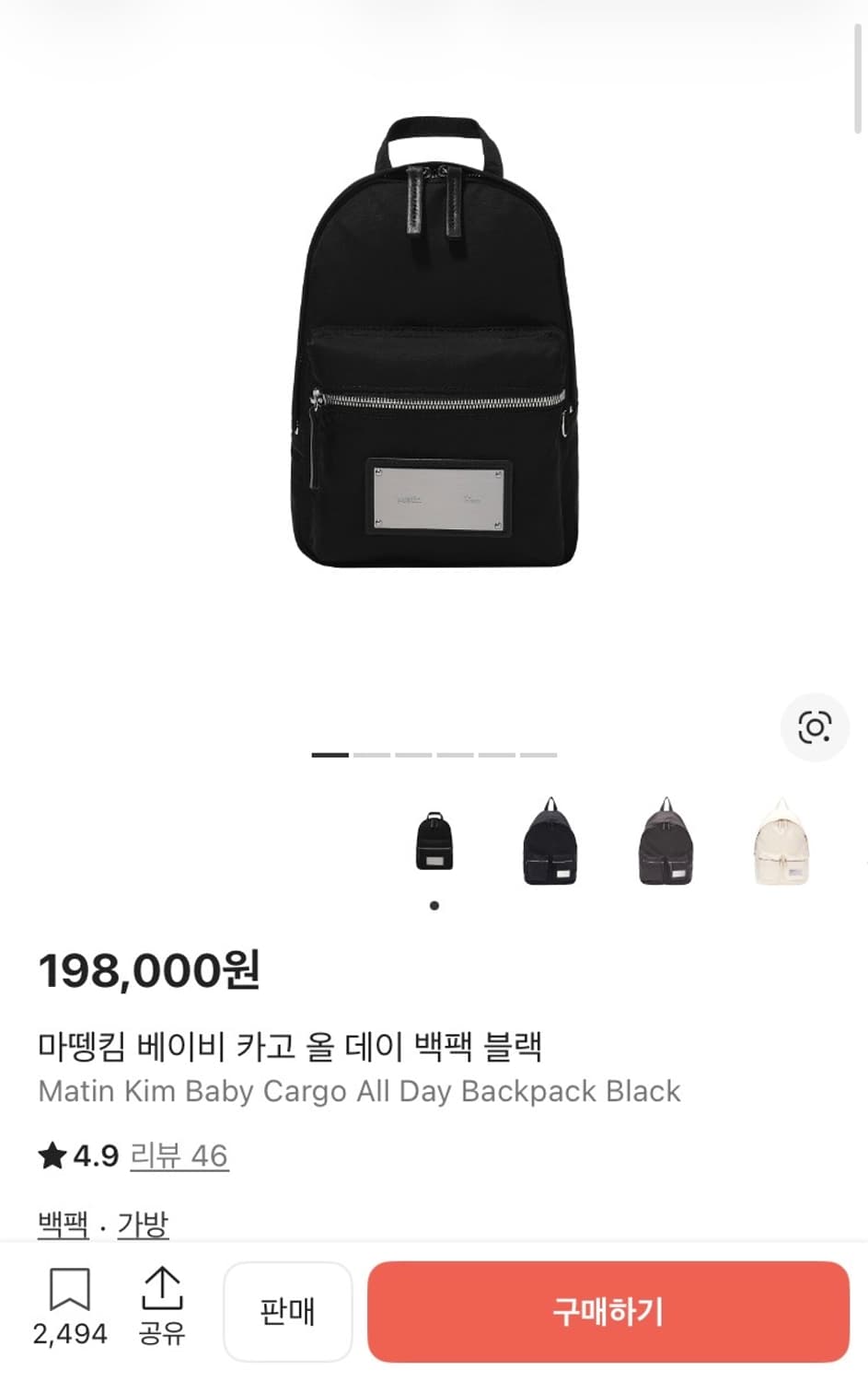Select the ivory backpack thumbnail
The height and width of the screenshot is (1381, 868).
coord(781,842)
